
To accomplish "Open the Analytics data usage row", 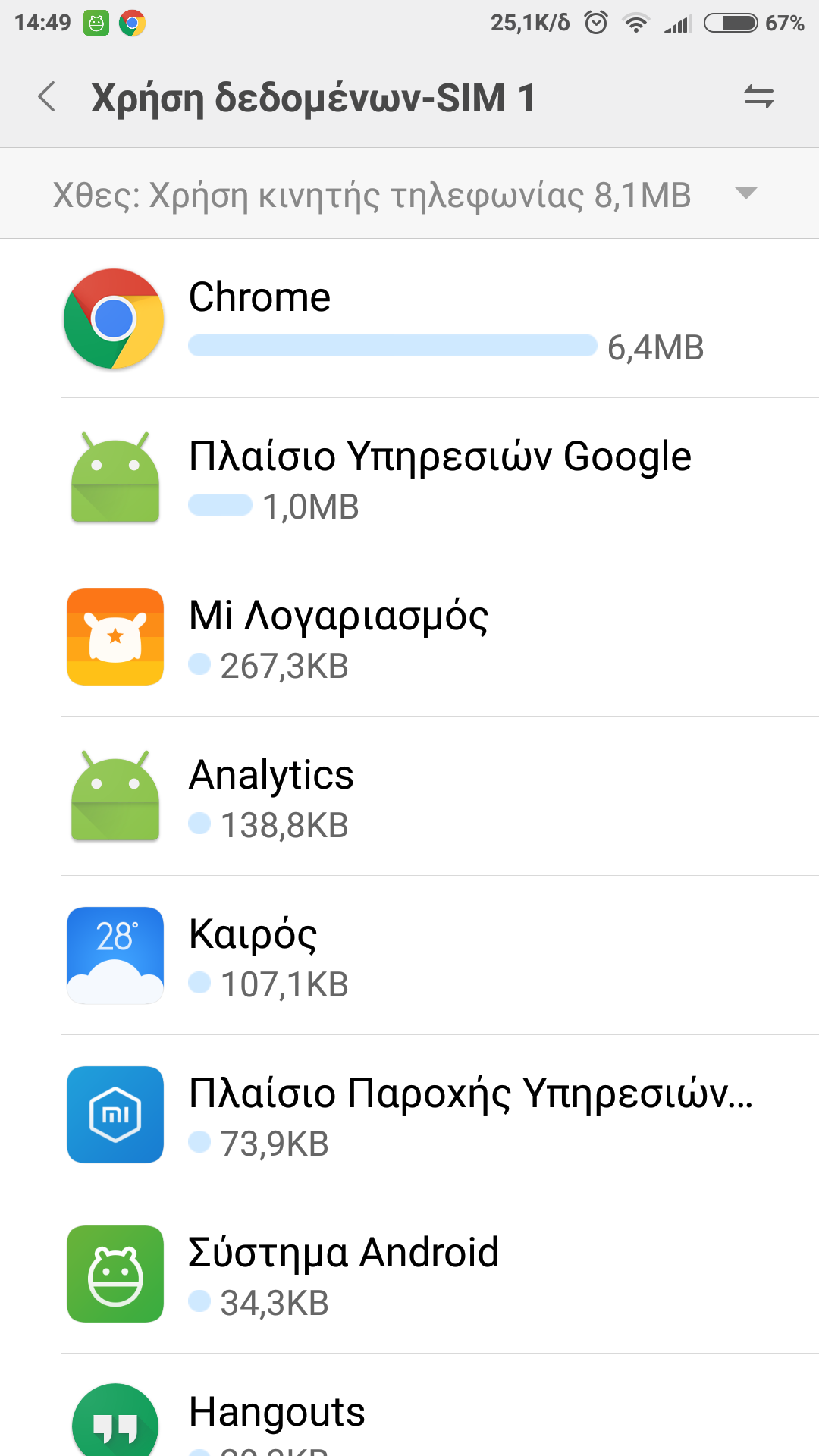I will (x=409, y=796).
